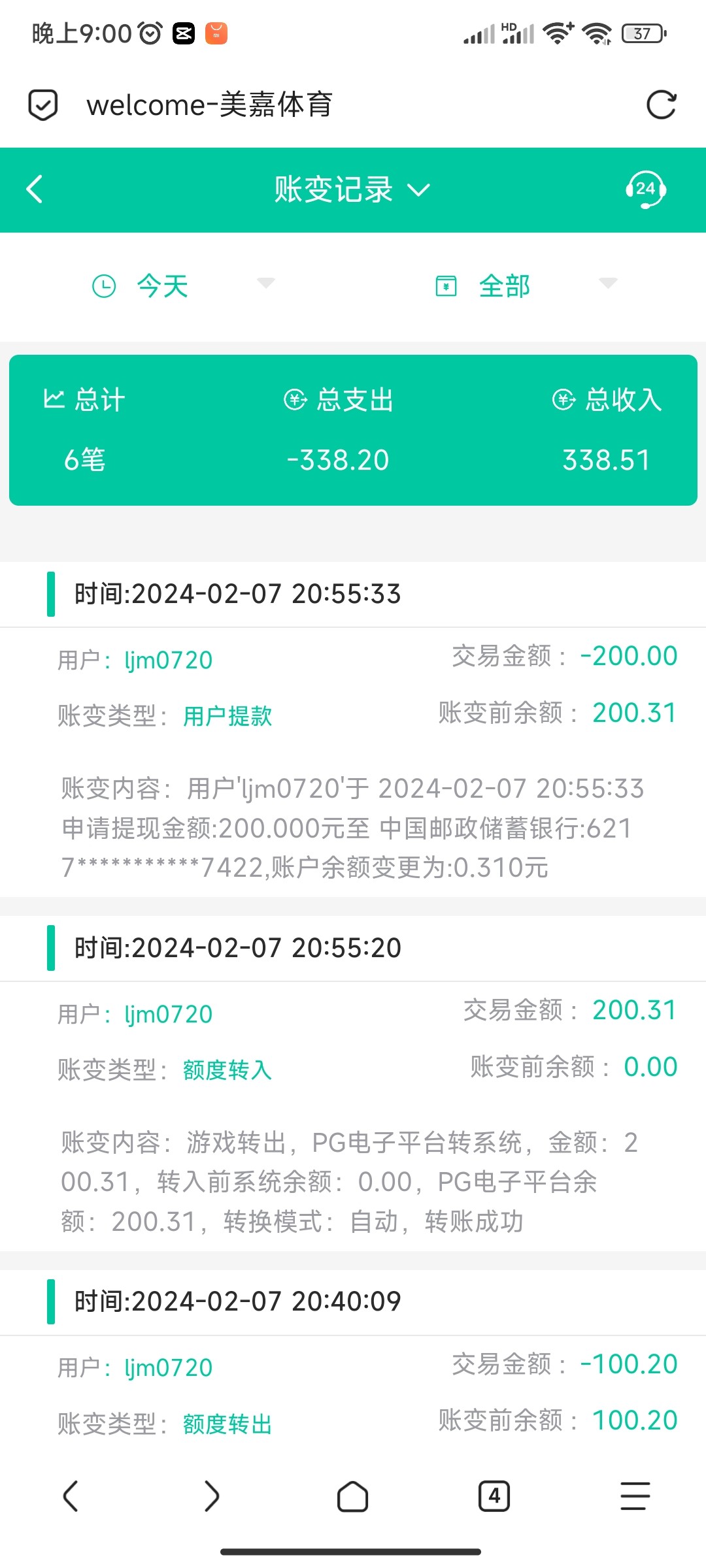Open the 今天 date filter dropdown
Viewport: 706px width, 1568px height.
click(x=183, y=286)
